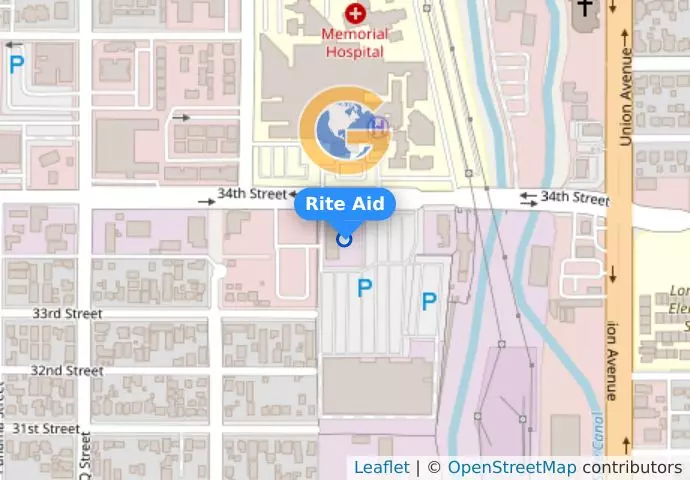Open the OpenStreetMap contributors link
The width and height of the screenshot is (690, 480).
point(511,467)
